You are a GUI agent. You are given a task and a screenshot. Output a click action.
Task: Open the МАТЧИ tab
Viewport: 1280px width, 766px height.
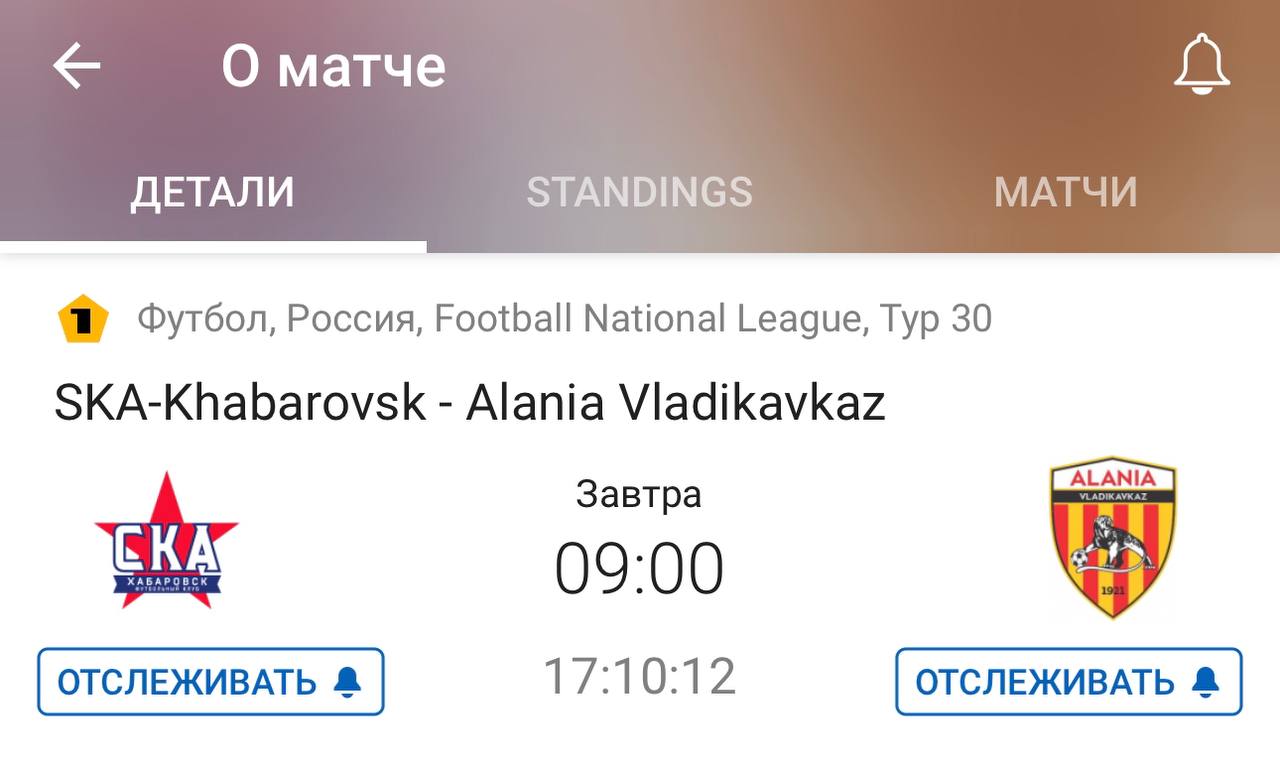coord(1065,192)
